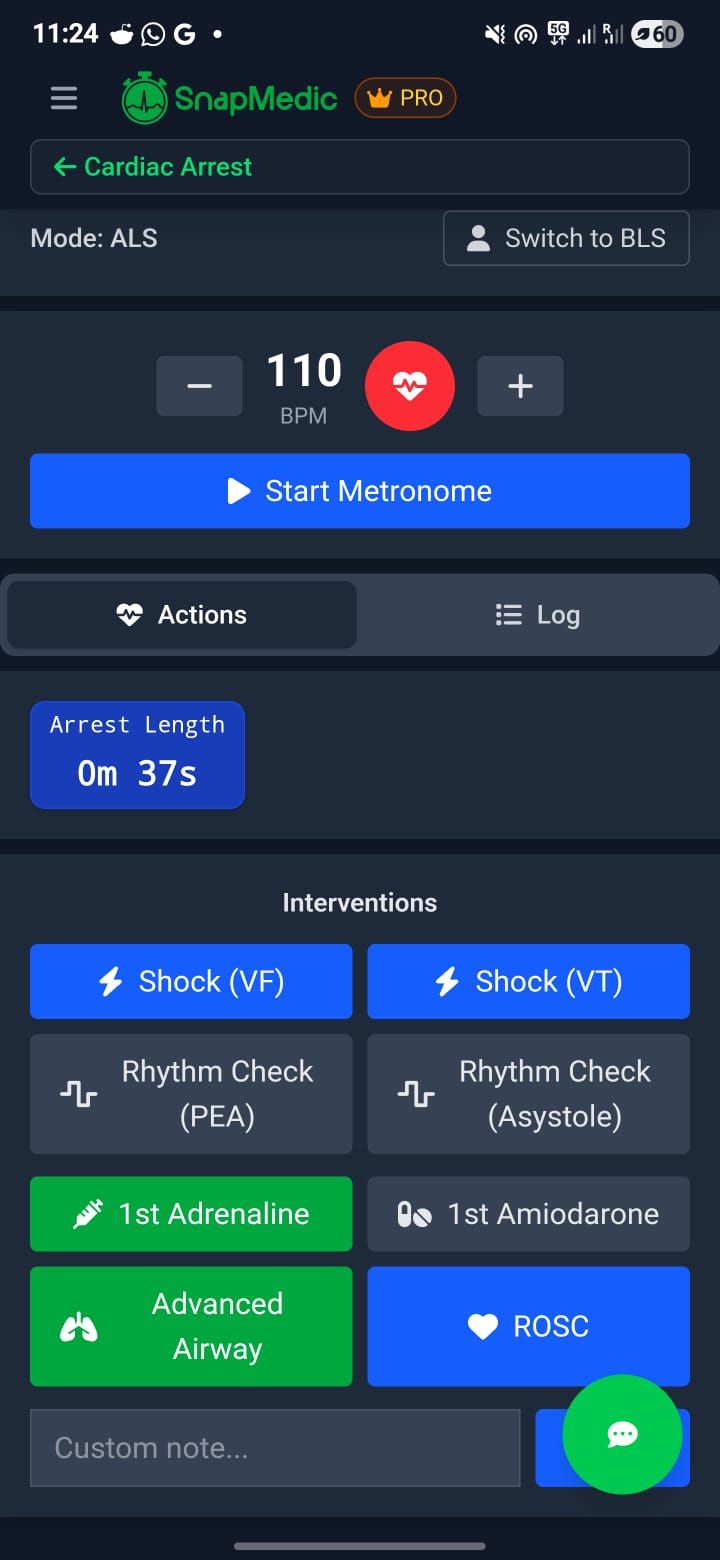
Task: Log Rhythm Check (Asystole)
Action: pyautogui.click(x=528, y=1094)
